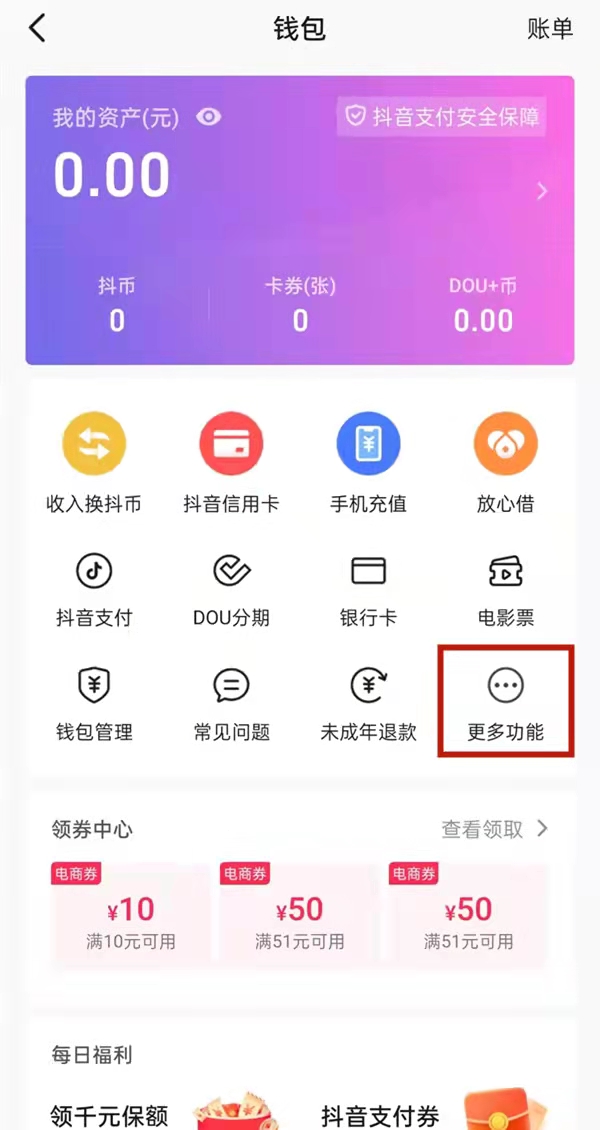This screenshot has height=1130, width=600.
Task: Tap 更多功能 for more features
Action: (505, 702)
